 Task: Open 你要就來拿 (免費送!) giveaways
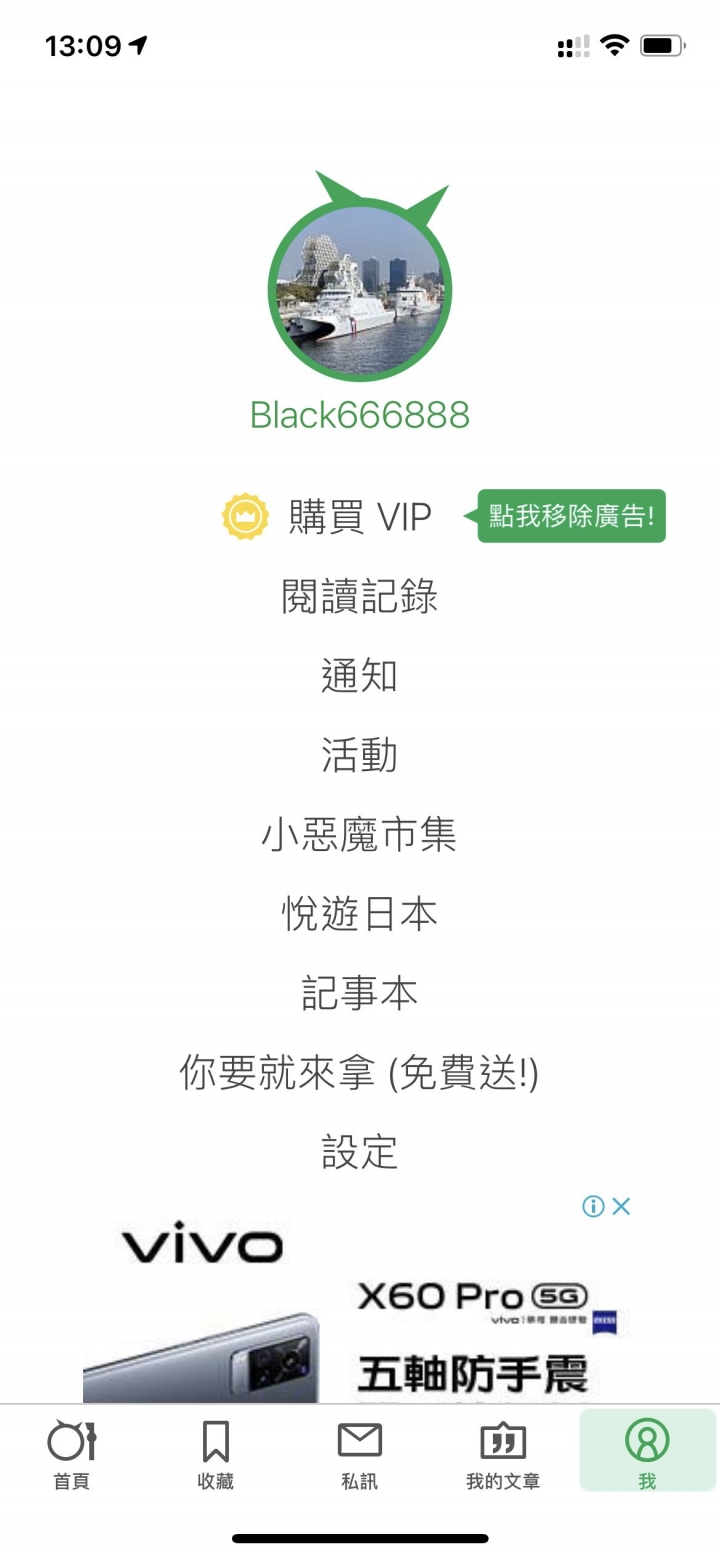[x=360, y=1073]
